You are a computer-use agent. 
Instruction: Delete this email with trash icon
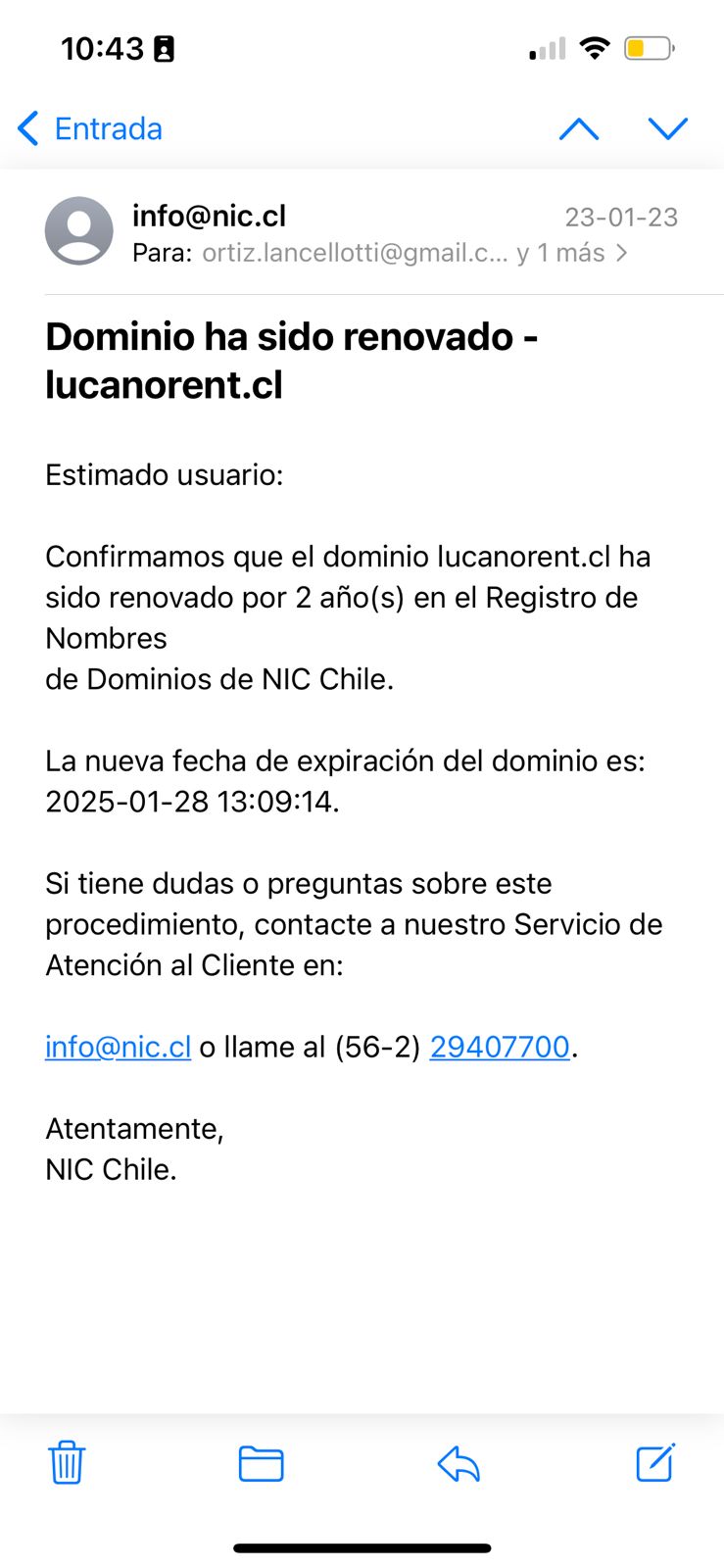(x=67, y=1462)
